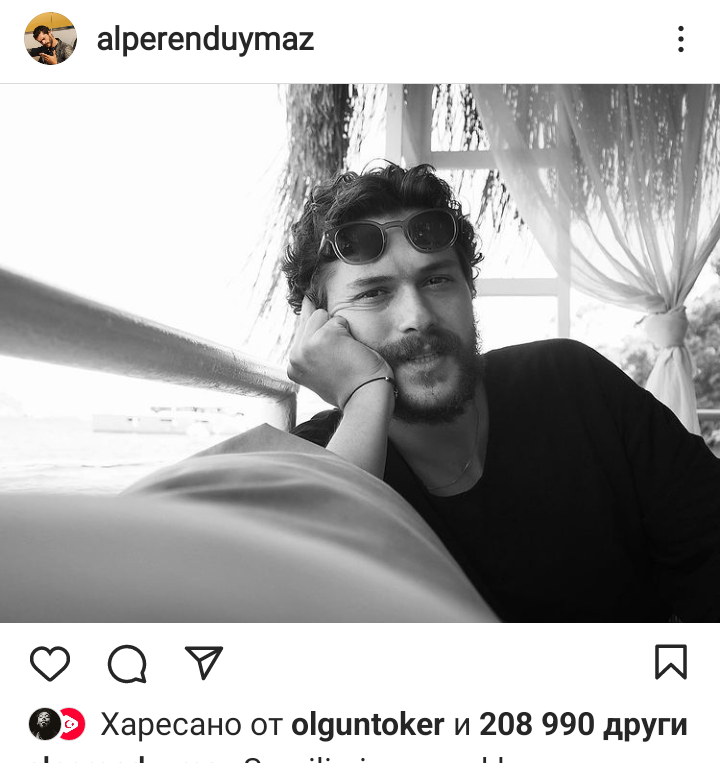Open olguntoker's profile from the likes line
This screenshot has height=763, width=720.
click(x=367, y=724)
